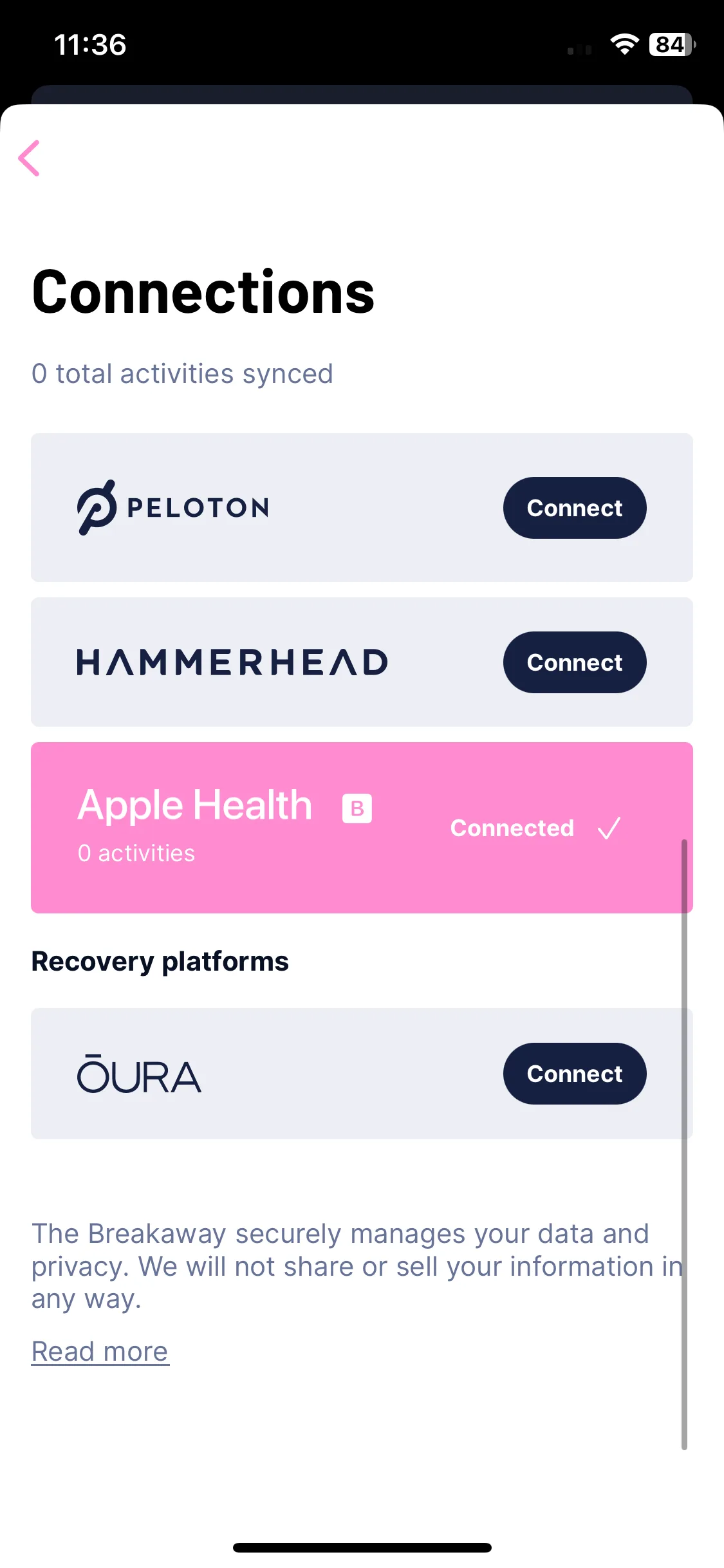This screenshot has height=1568, width=724.
Task: Go back using the pink arrow
Action: [30, 158]
